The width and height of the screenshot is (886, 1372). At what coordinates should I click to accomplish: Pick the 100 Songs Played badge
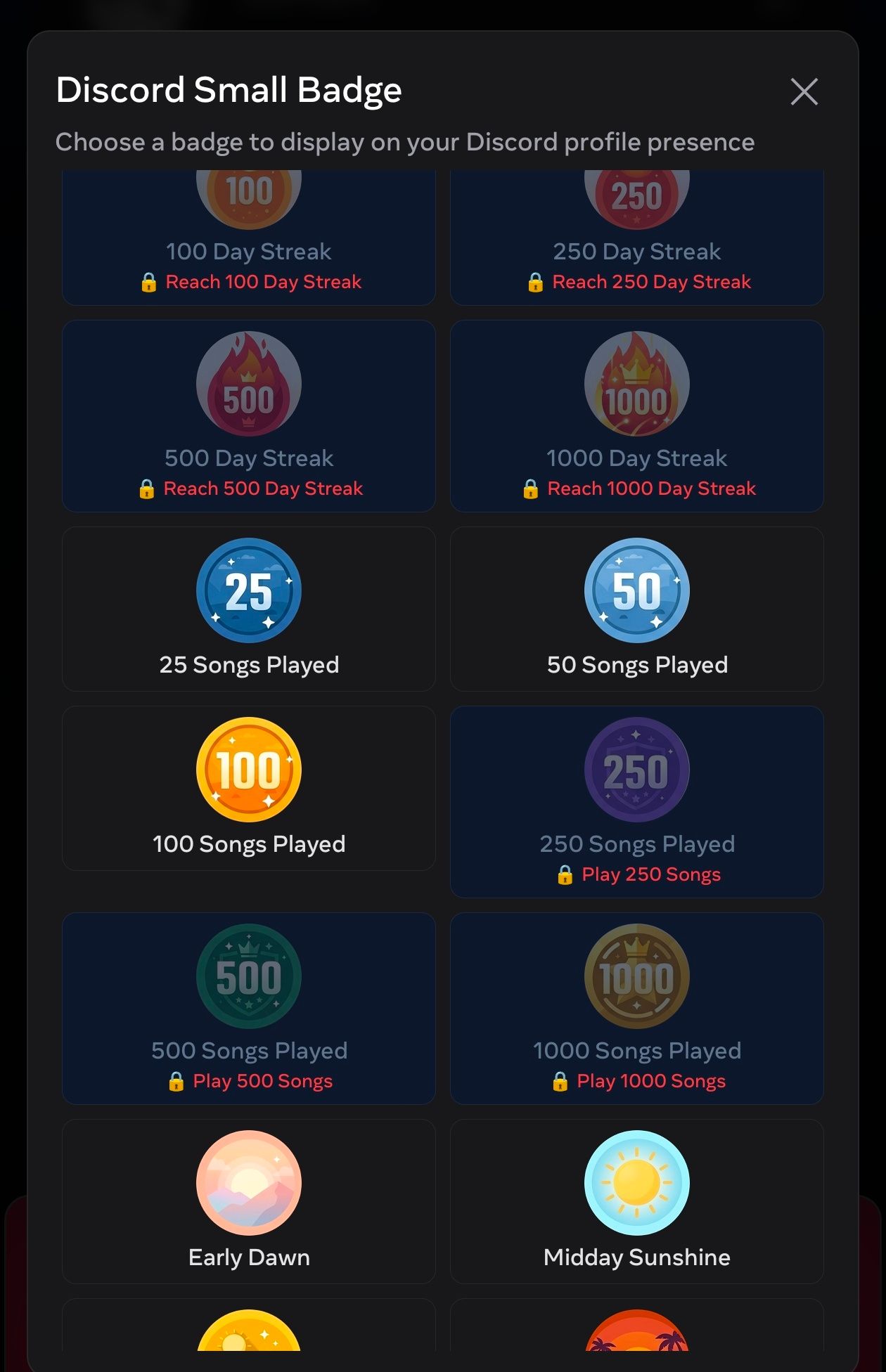click(249, 788)
